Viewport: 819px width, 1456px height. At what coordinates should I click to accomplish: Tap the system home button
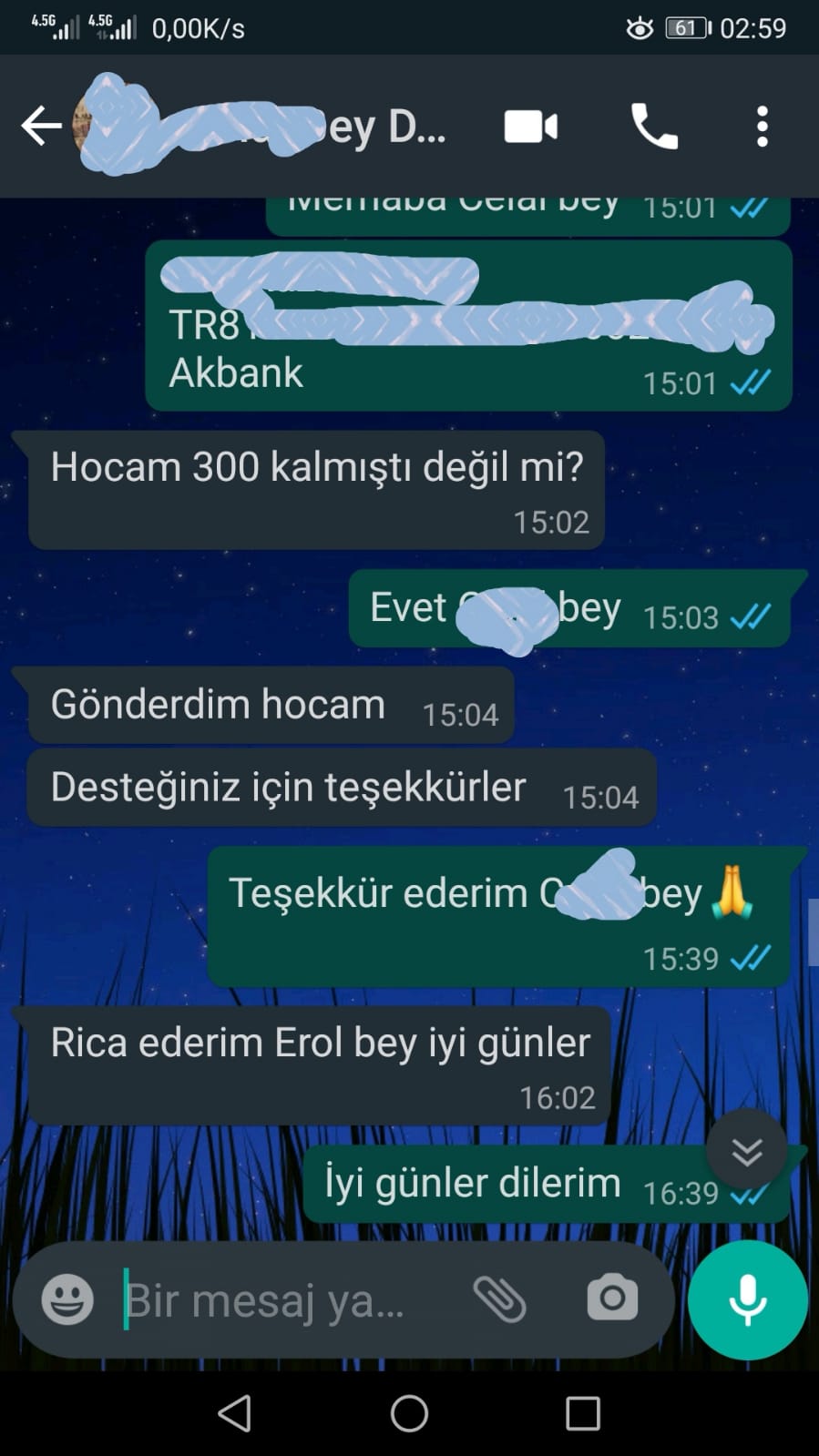point(409,1413)
